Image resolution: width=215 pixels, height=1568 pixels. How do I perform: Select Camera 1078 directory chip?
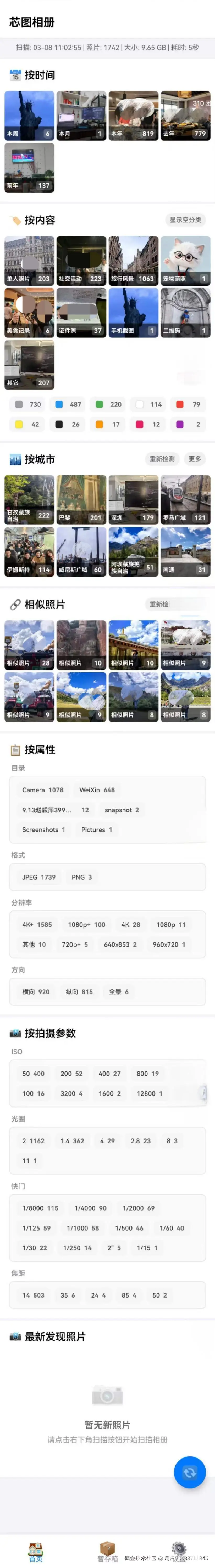(43, 790)
